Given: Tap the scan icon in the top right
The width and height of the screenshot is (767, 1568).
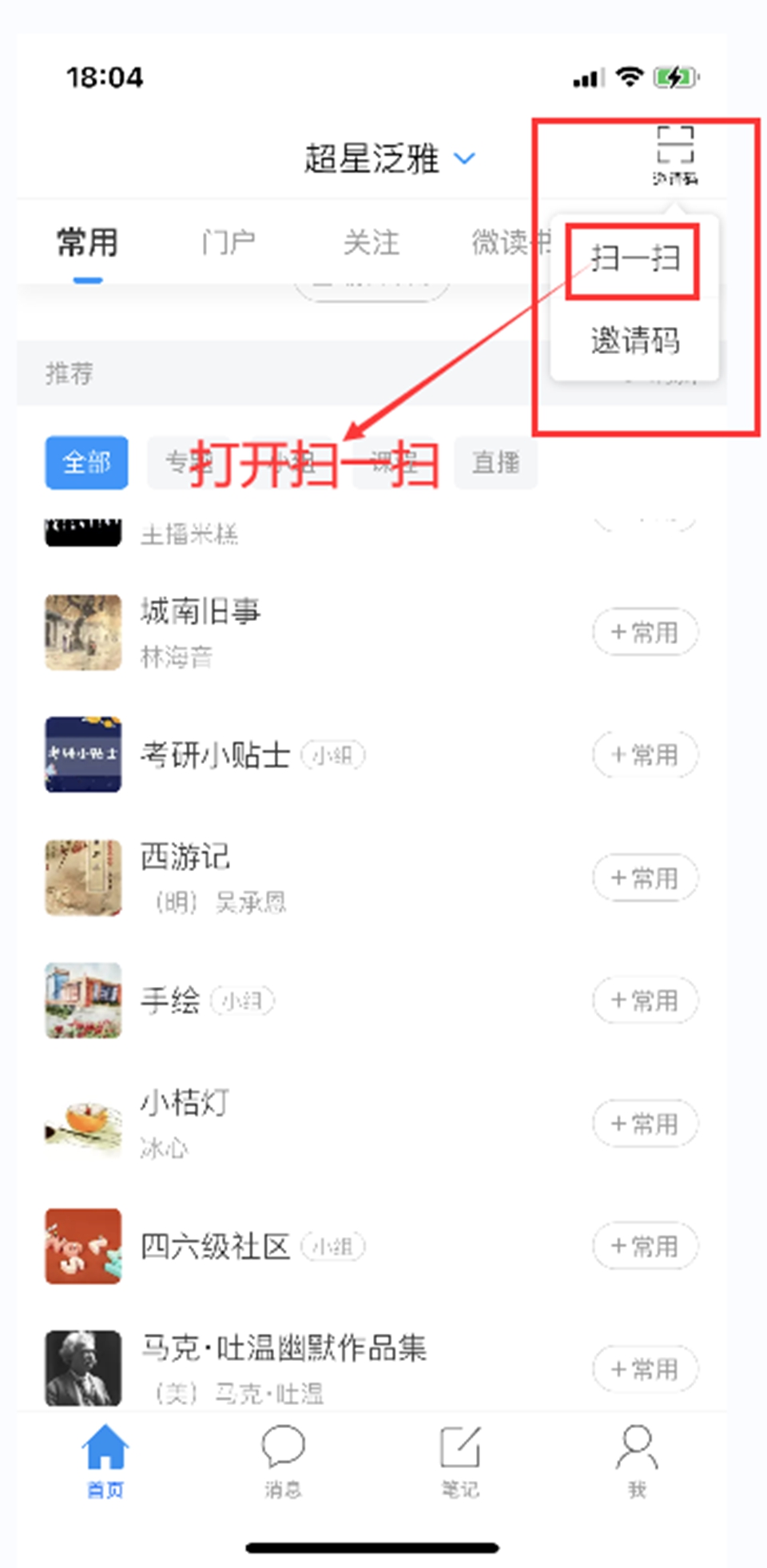Looking at the screenshot, I should [x=675, y=147].
